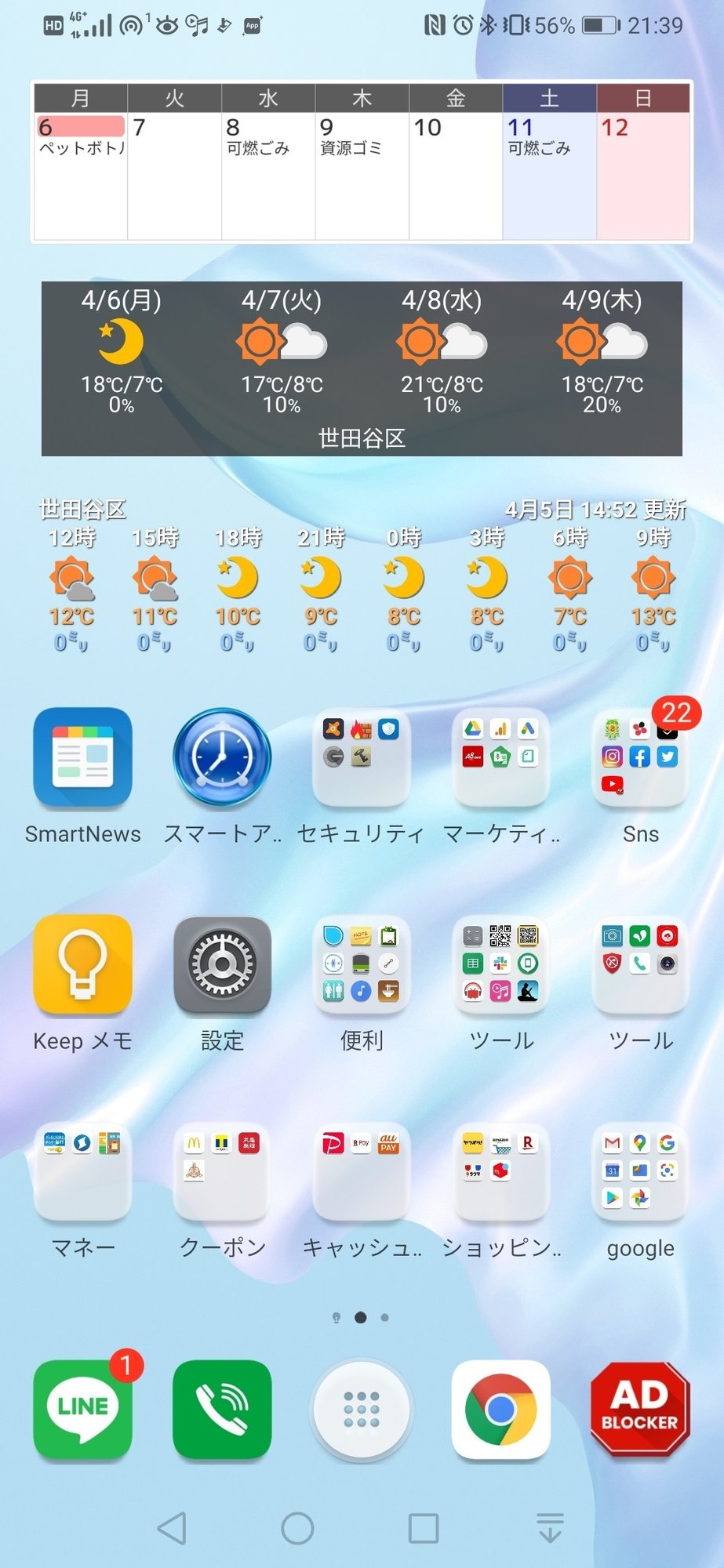Open the 設定 settings app
Image resolution: width=724 pixels, height=1568 pixels.
pos(222,964)
